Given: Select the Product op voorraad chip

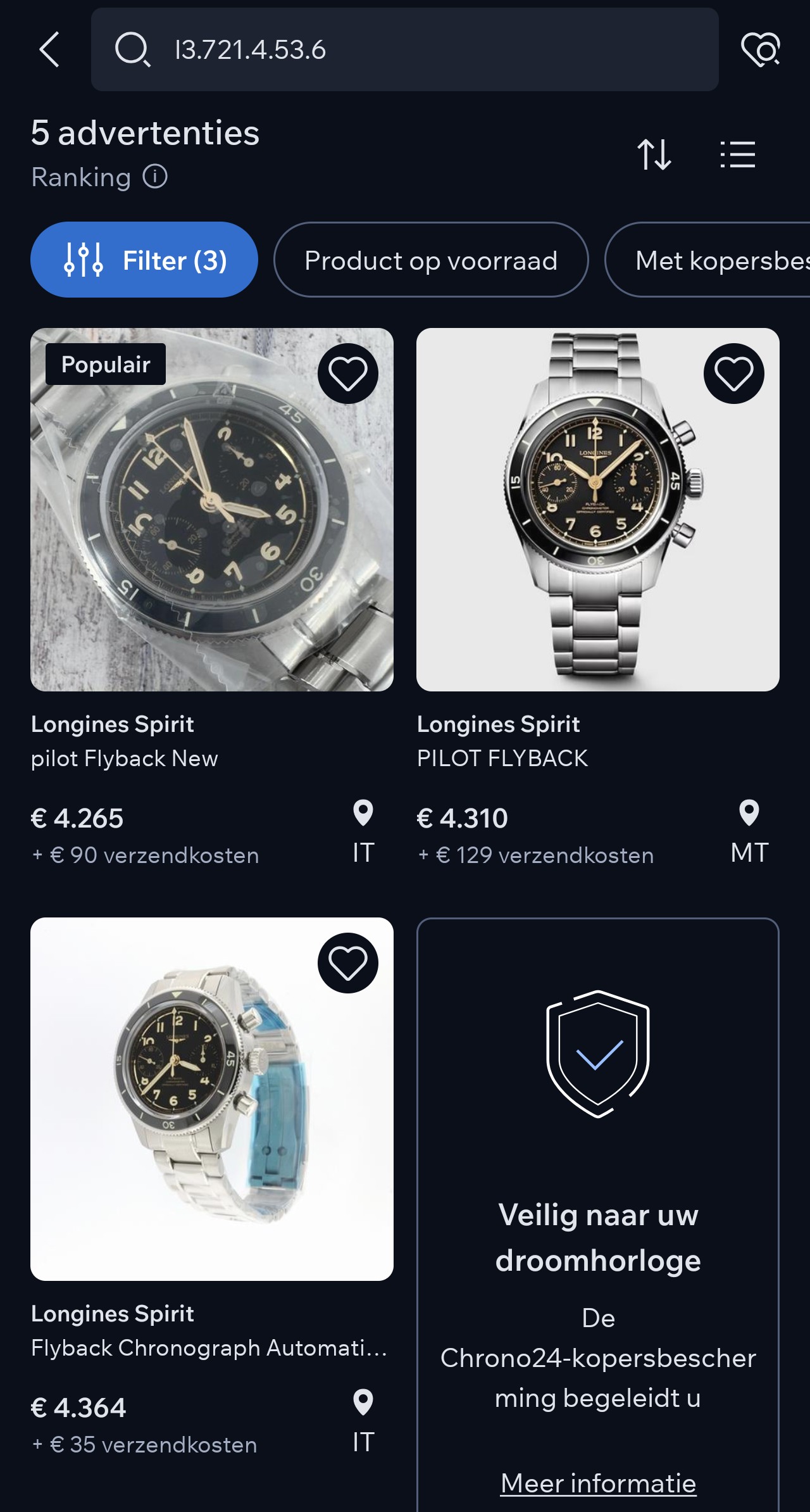Looking at the screenshot, I should coord(431,260).
